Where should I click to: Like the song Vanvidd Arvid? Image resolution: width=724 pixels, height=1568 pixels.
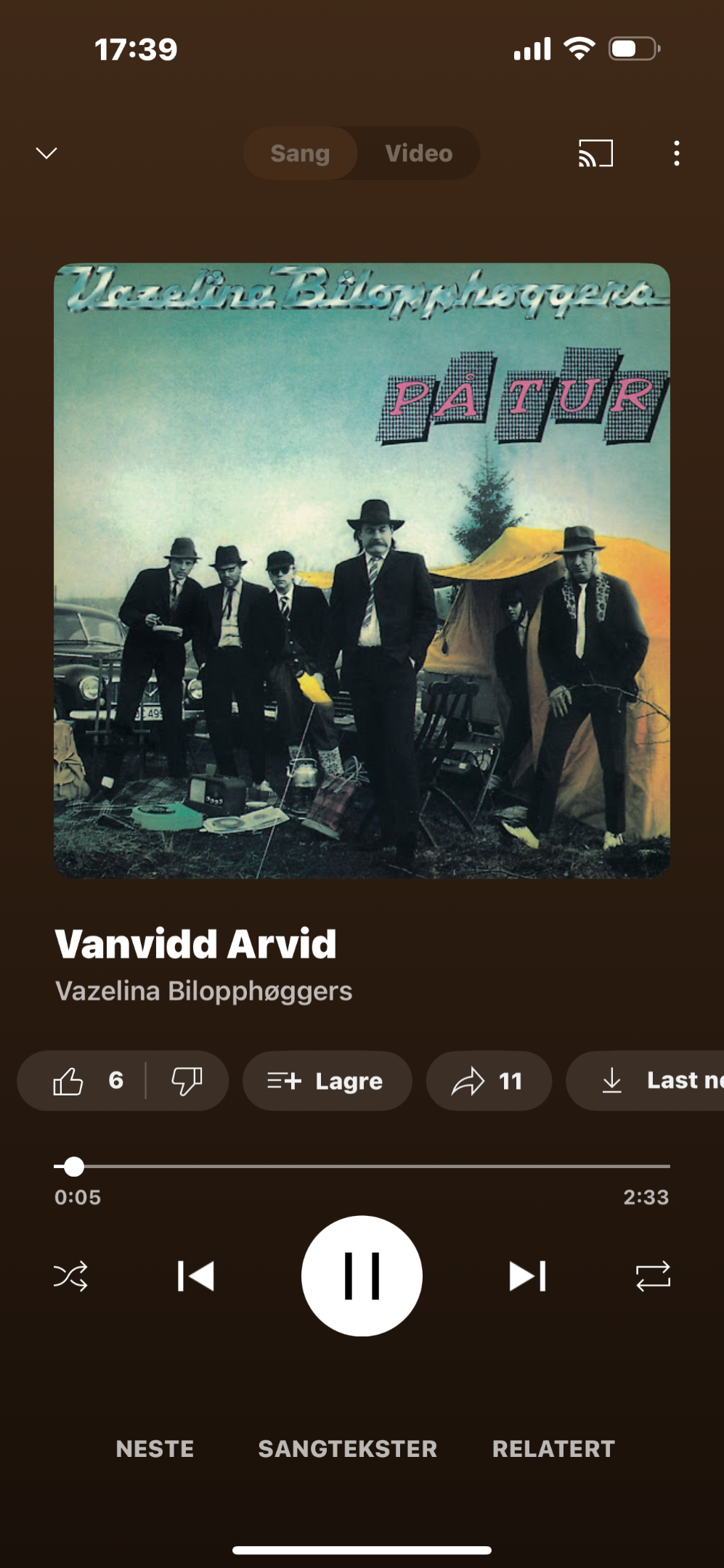point(81,1081)
